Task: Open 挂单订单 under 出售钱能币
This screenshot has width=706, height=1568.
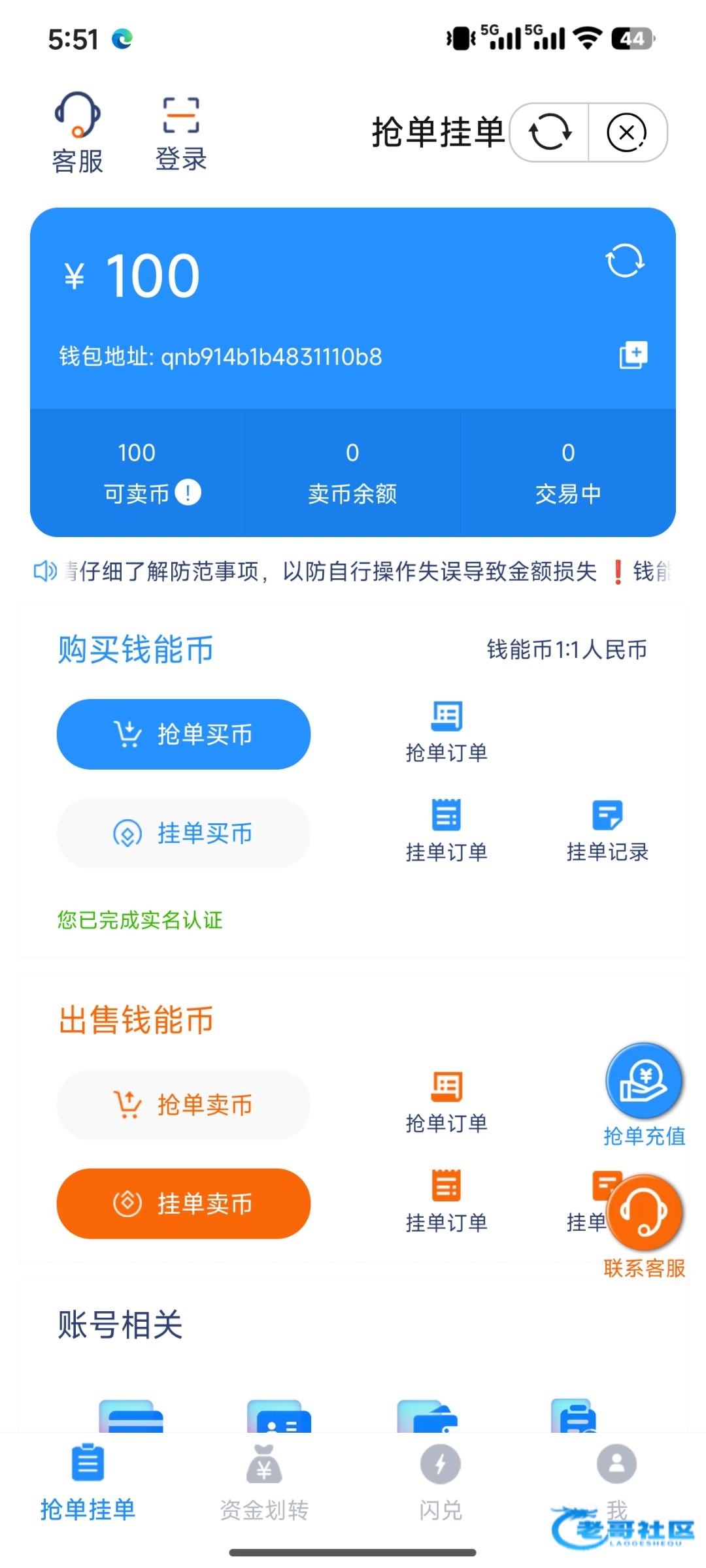Action: click(x=446, y=1201)
